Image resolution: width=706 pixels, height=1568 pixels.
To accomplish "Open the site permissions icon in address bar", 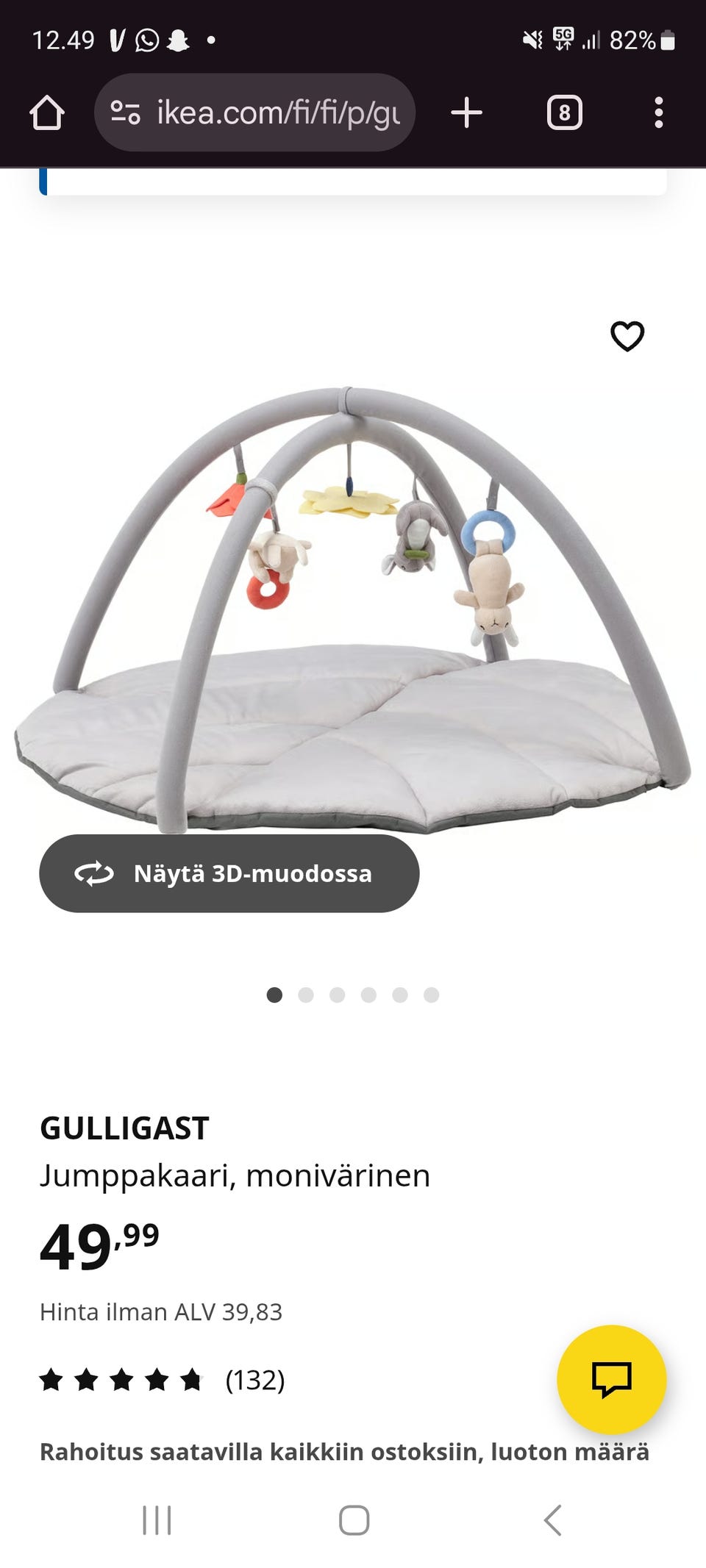I will pyautogui.click(x=125, y=112).
